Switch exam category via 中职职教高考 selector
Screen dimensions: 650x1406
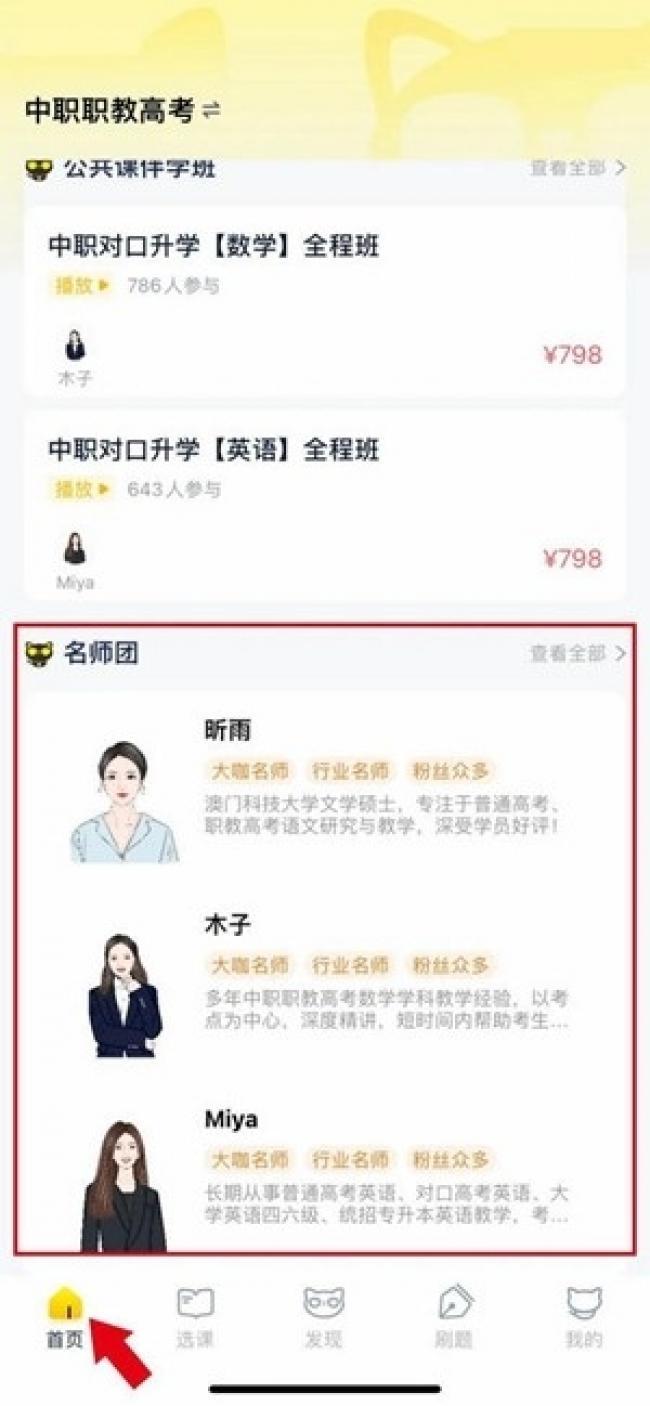122,111
